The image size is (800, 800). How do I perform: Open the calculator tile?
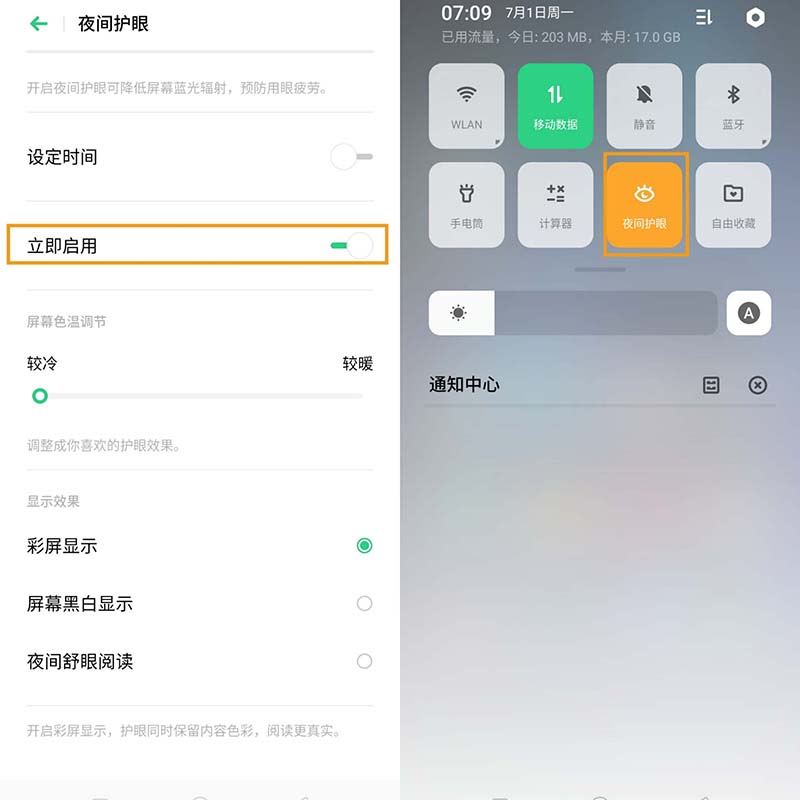(x=555, y=205)
